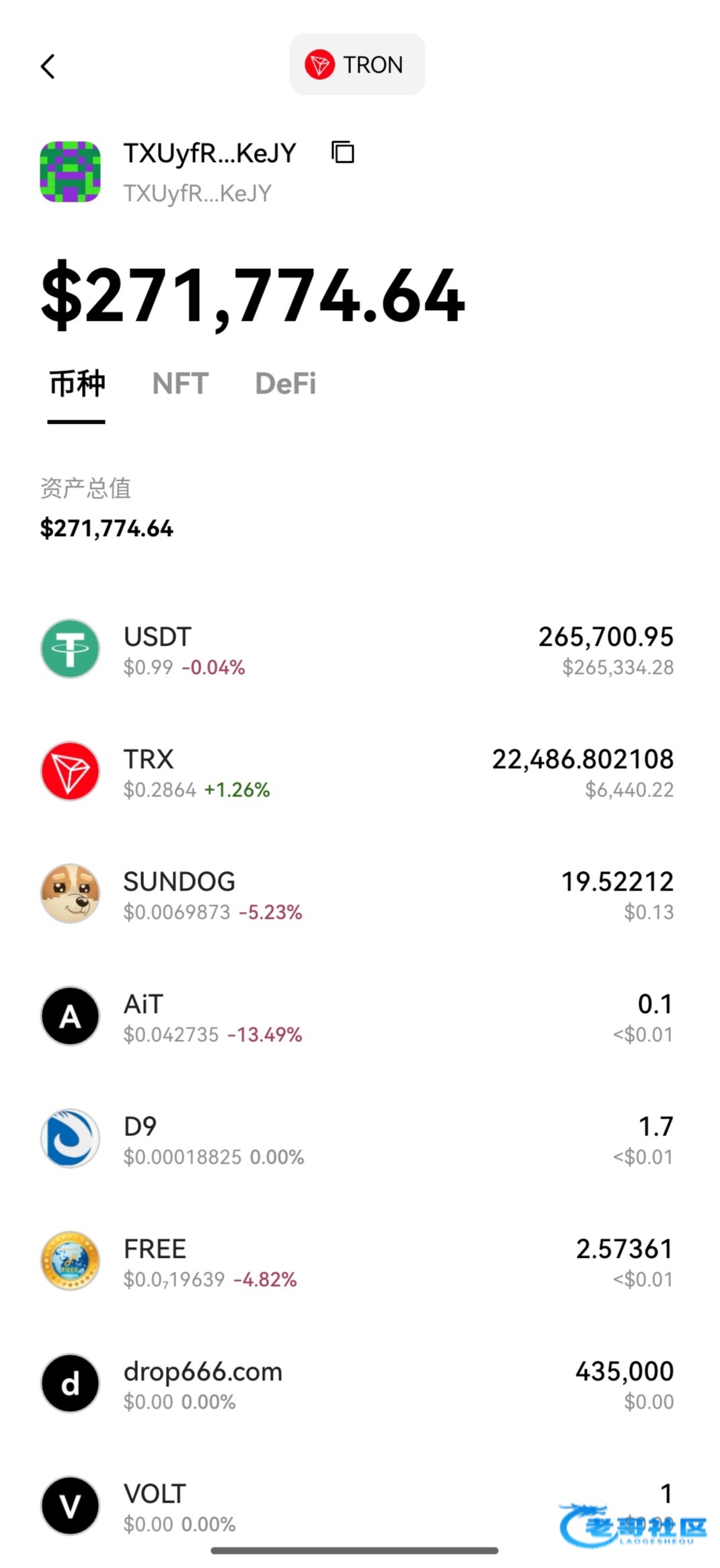Open the TRON network selector

tap(356, 65)
